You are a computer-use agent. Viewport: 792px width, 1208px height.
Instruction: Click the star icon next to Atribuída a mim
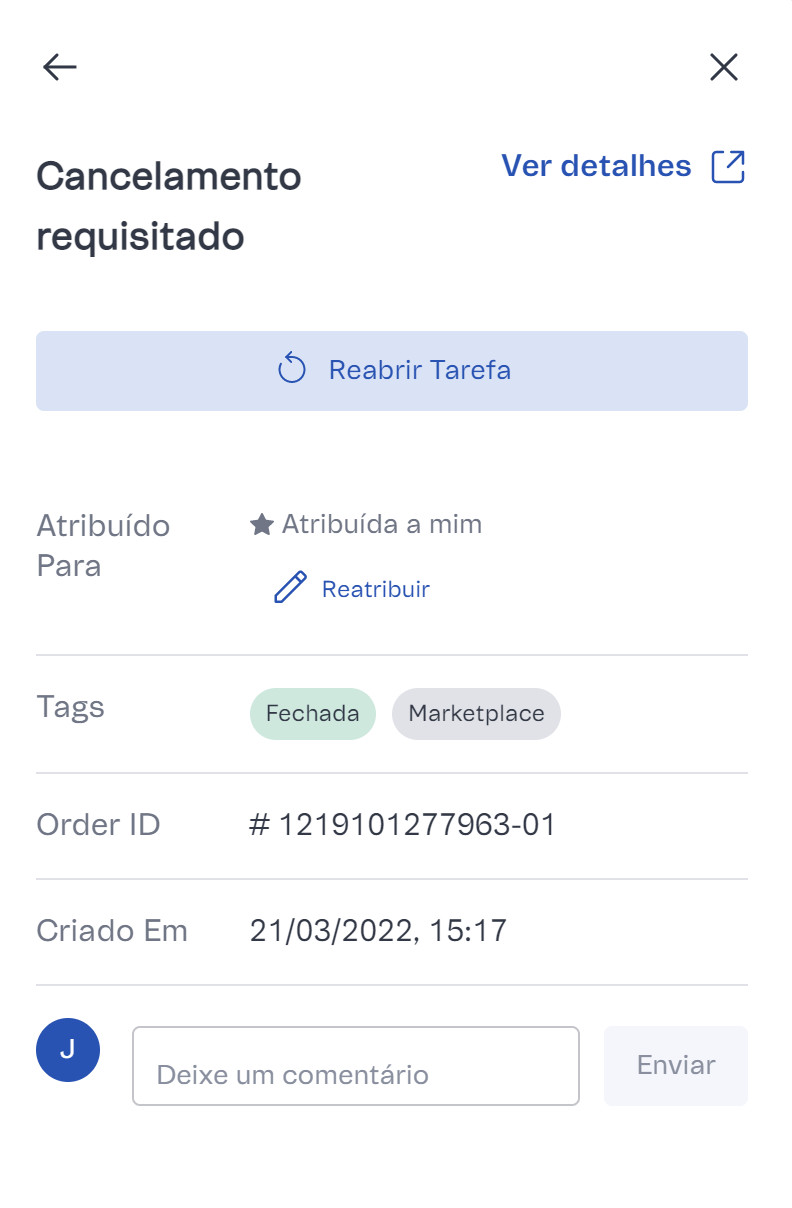(260, 523)
